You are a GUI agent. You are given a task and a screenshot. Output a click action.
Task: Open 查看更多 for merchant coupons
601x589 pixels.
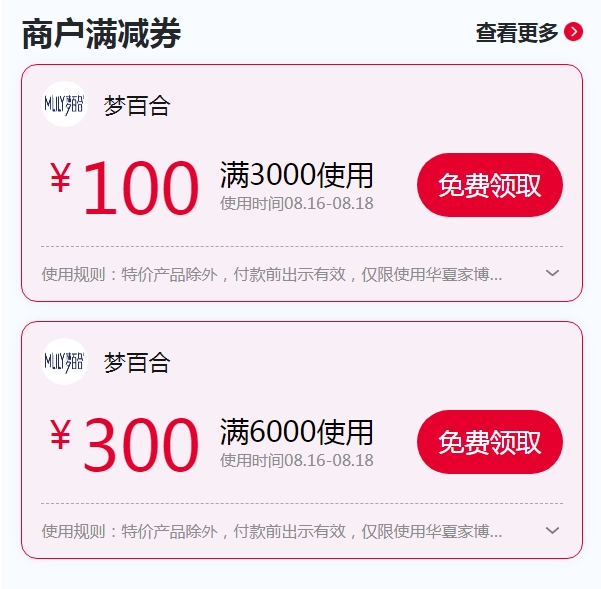coord(528,32)
